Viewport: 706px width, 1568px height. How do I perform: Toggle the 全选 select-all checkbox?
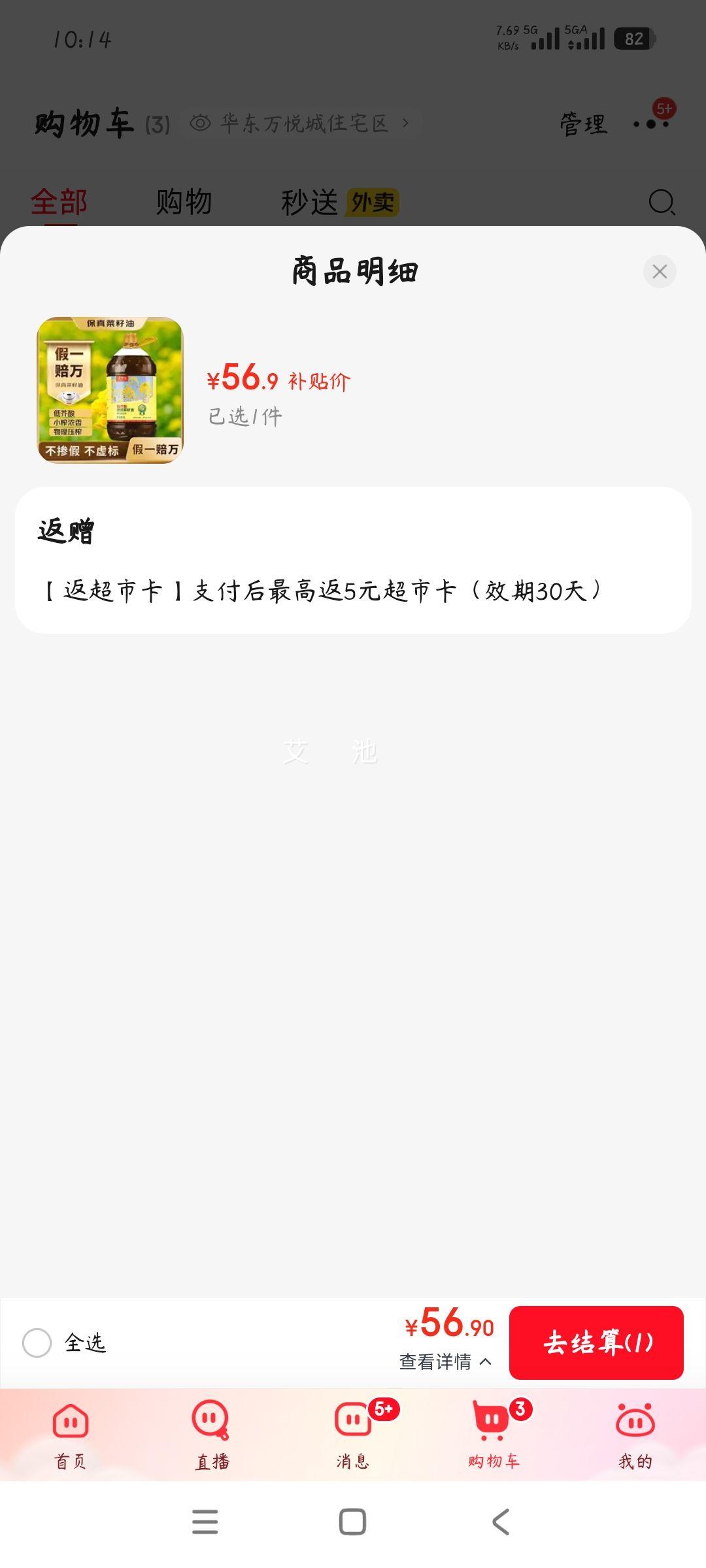(37, 1343)
